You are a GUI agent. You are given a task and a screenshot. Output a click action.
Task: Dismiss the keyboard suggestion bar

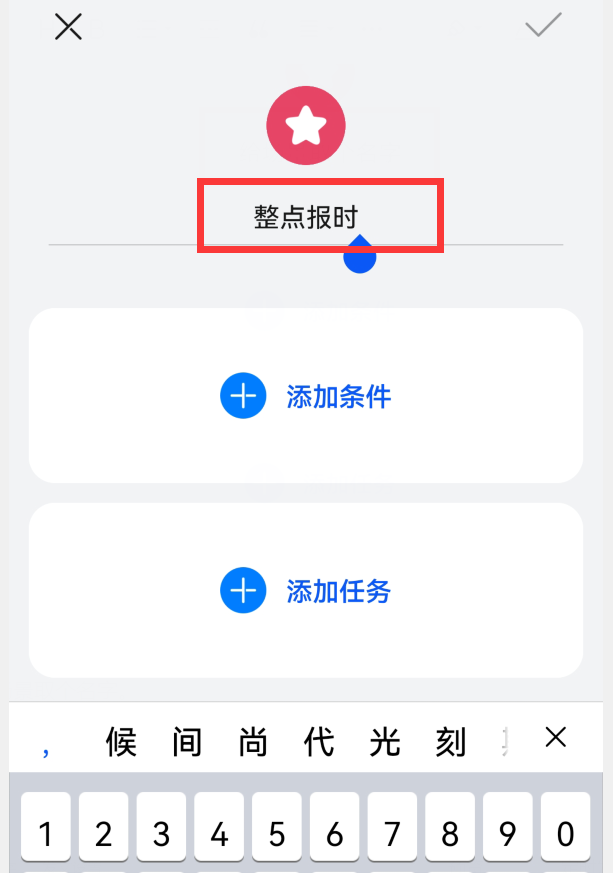(555, 738)
